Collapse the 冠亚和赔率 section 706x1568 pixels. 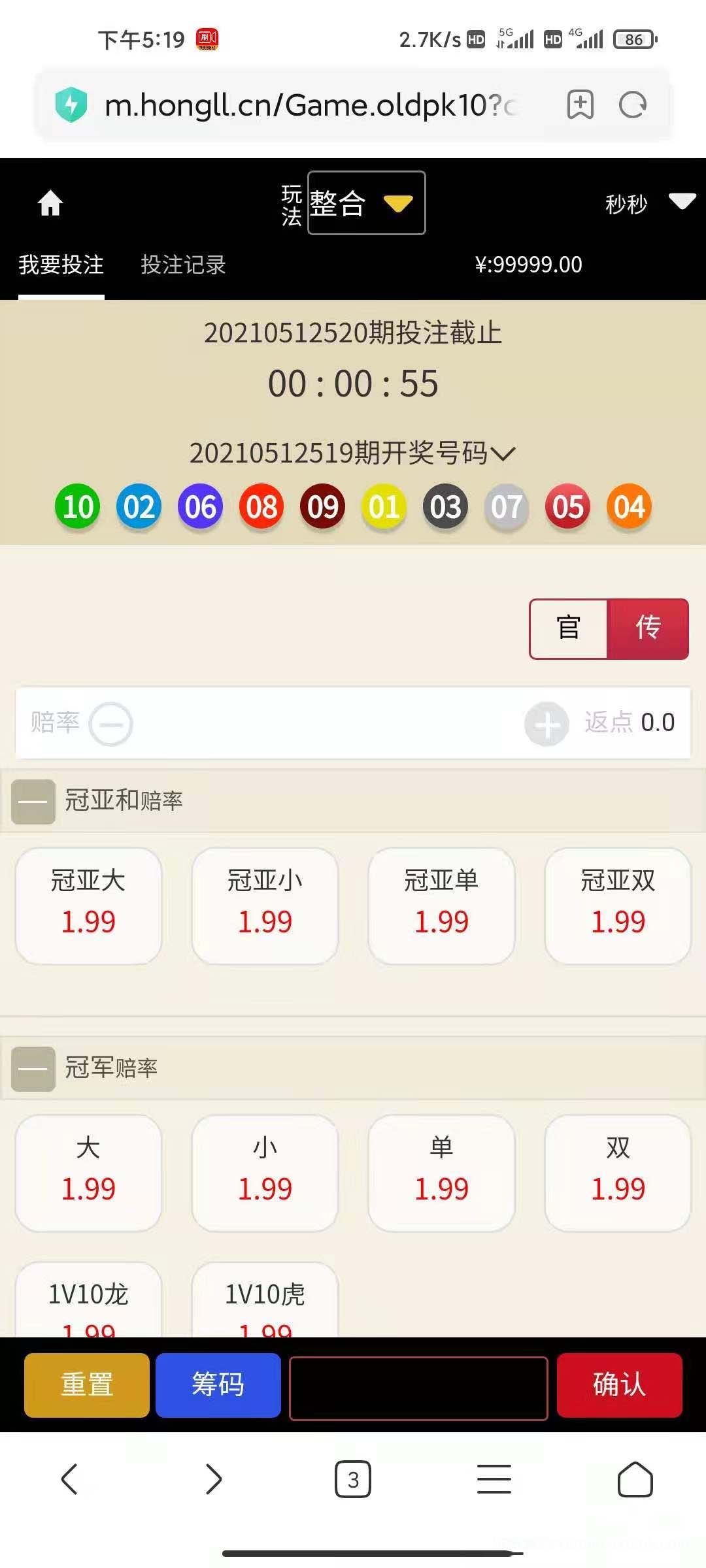[x=33, y=802]
